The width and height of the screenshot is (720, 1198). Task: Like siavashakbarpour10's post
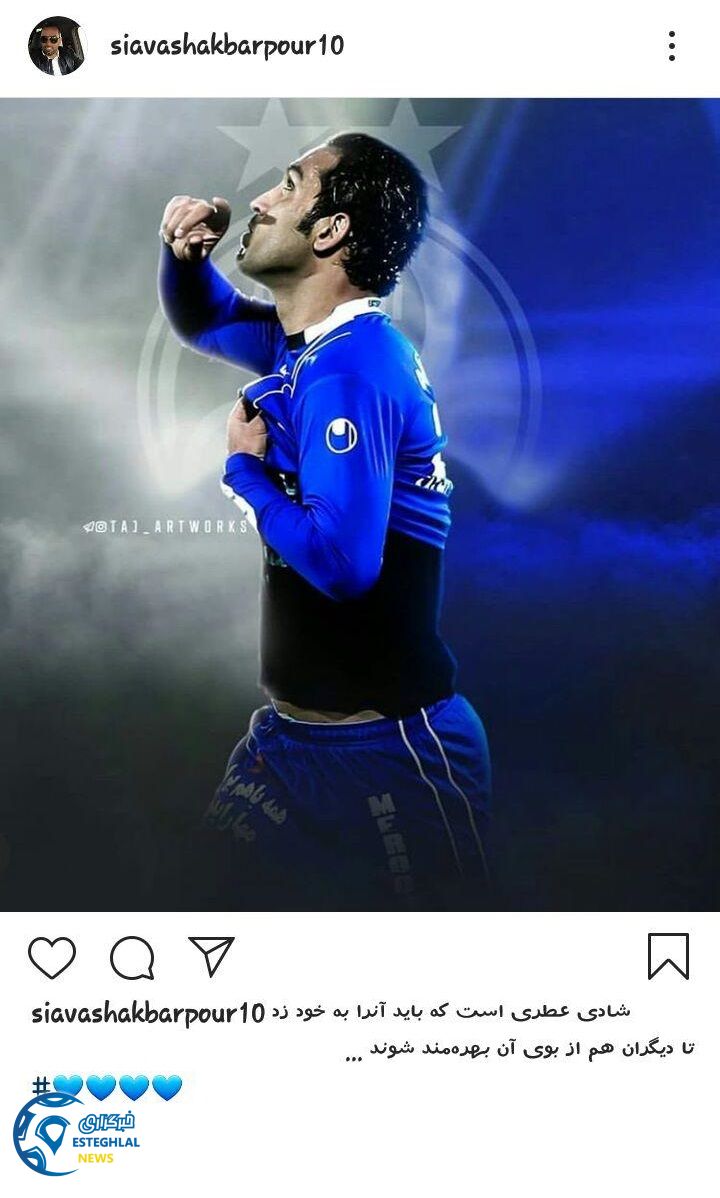[x=52, y=957]
